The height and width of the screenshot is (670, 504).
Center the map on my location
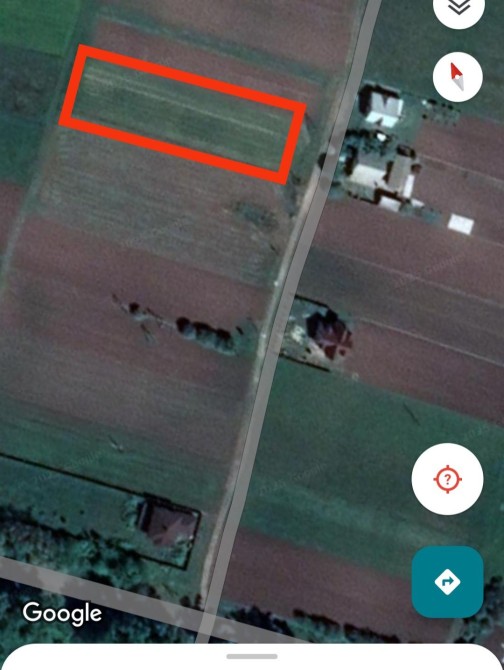[x=447, y=479]
